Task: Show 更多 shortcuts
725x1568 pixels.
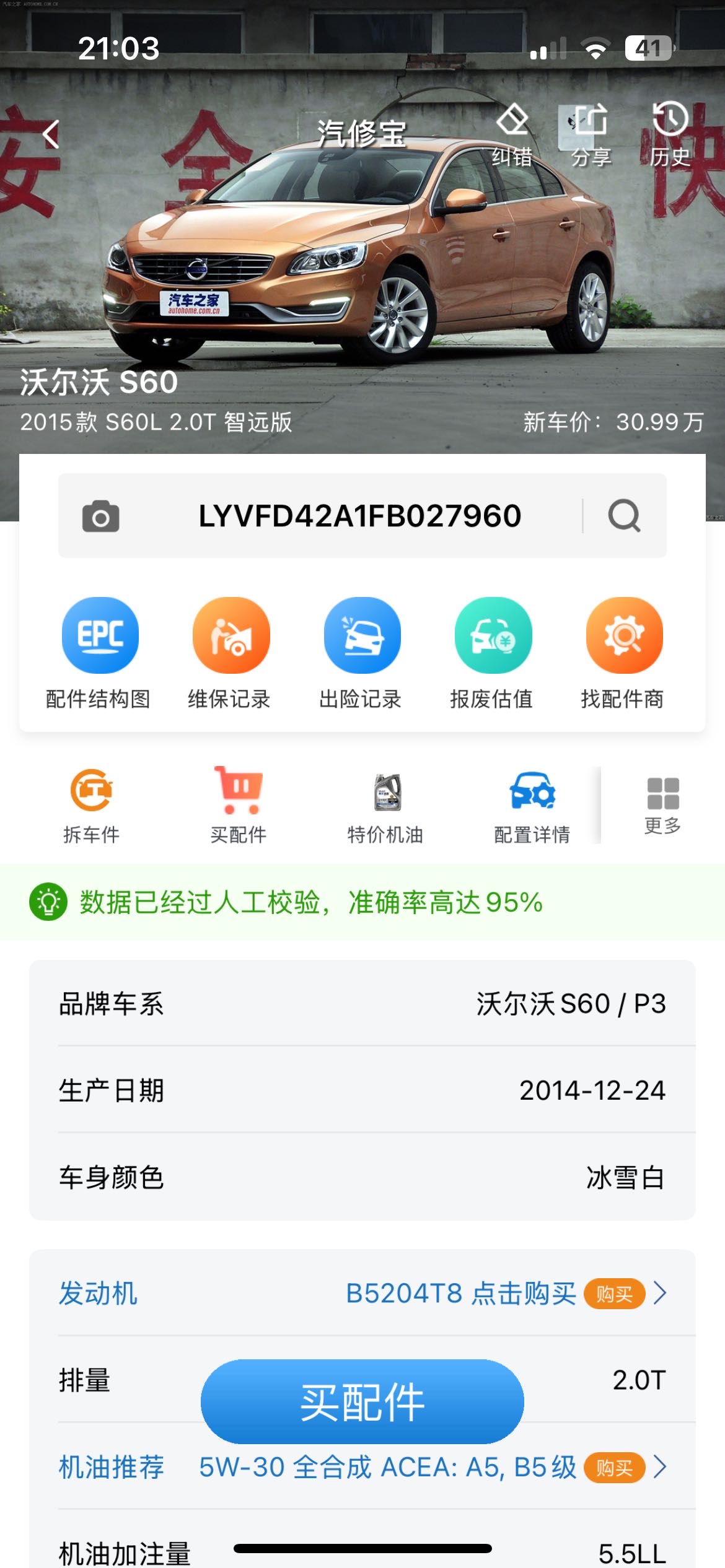Action: pos(662,805)
